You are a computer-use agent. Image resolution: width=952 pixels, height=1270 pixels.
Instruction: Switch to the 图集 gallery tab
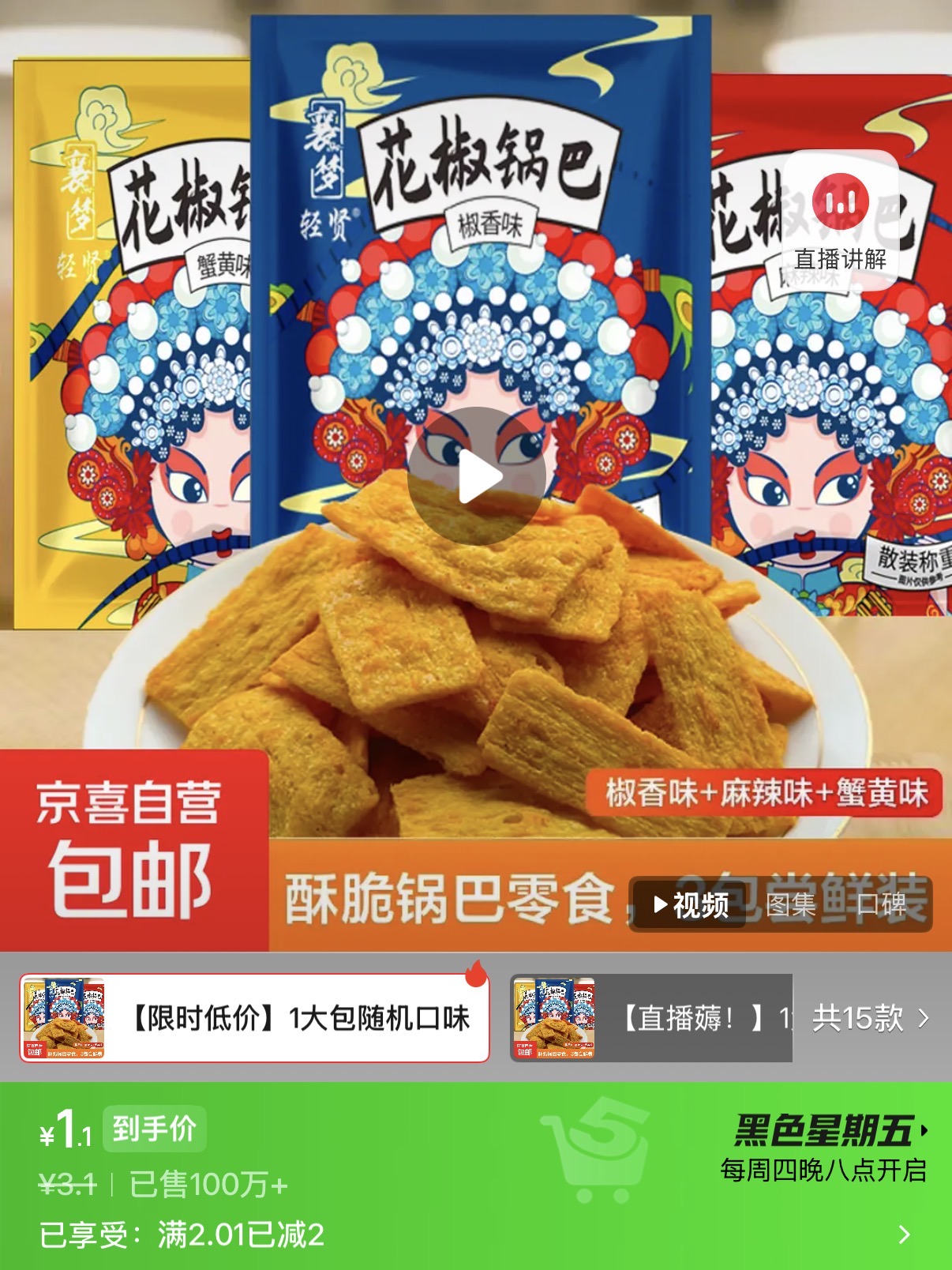click(x=791, y=905)
